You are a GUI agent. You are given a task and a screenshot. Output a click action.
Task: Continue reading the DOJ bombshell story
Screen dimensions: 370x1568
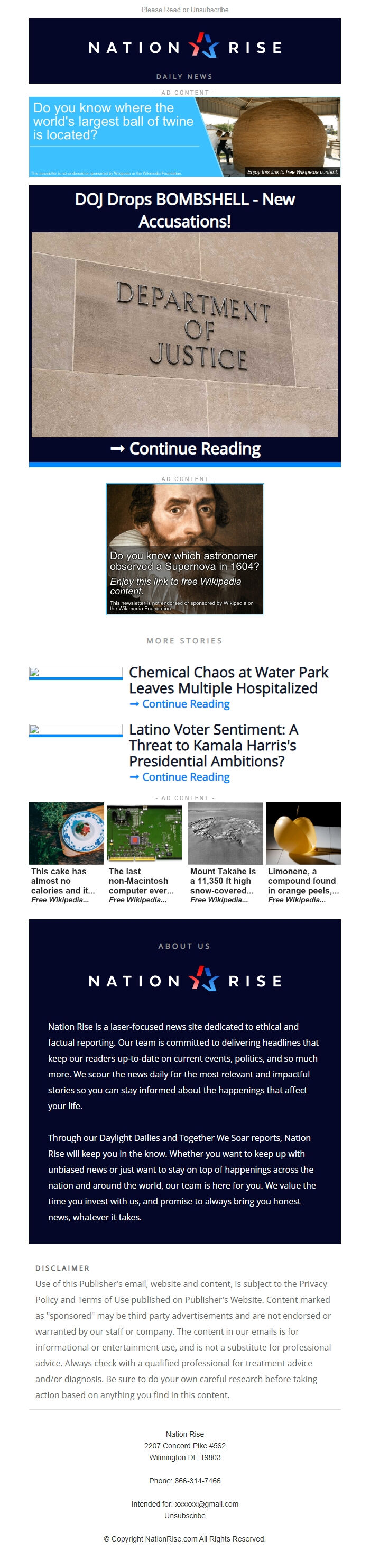[184, 449]
